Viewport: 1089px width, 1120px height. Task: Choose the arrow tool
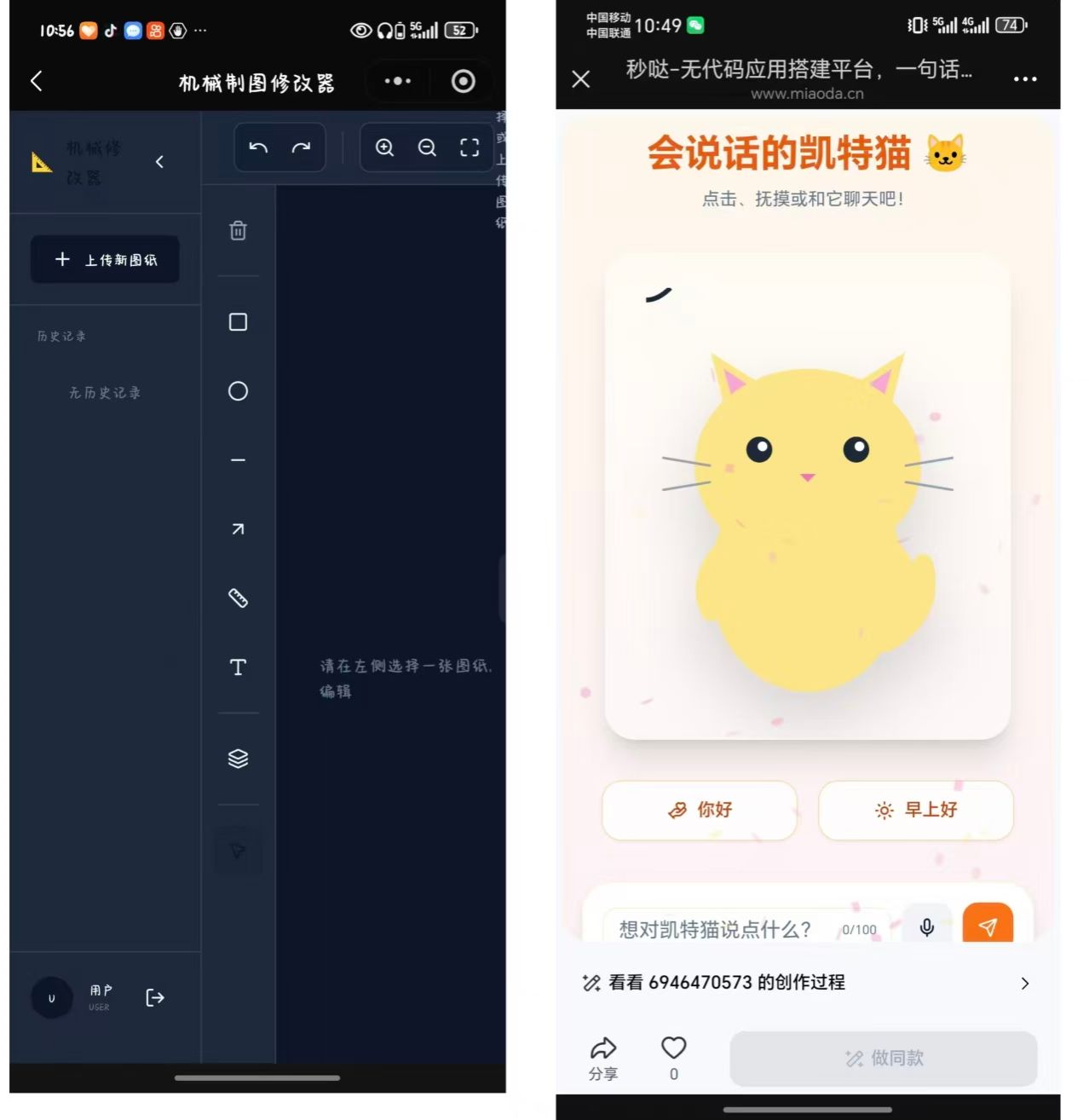pyautogui.click(x=238, y=529)
